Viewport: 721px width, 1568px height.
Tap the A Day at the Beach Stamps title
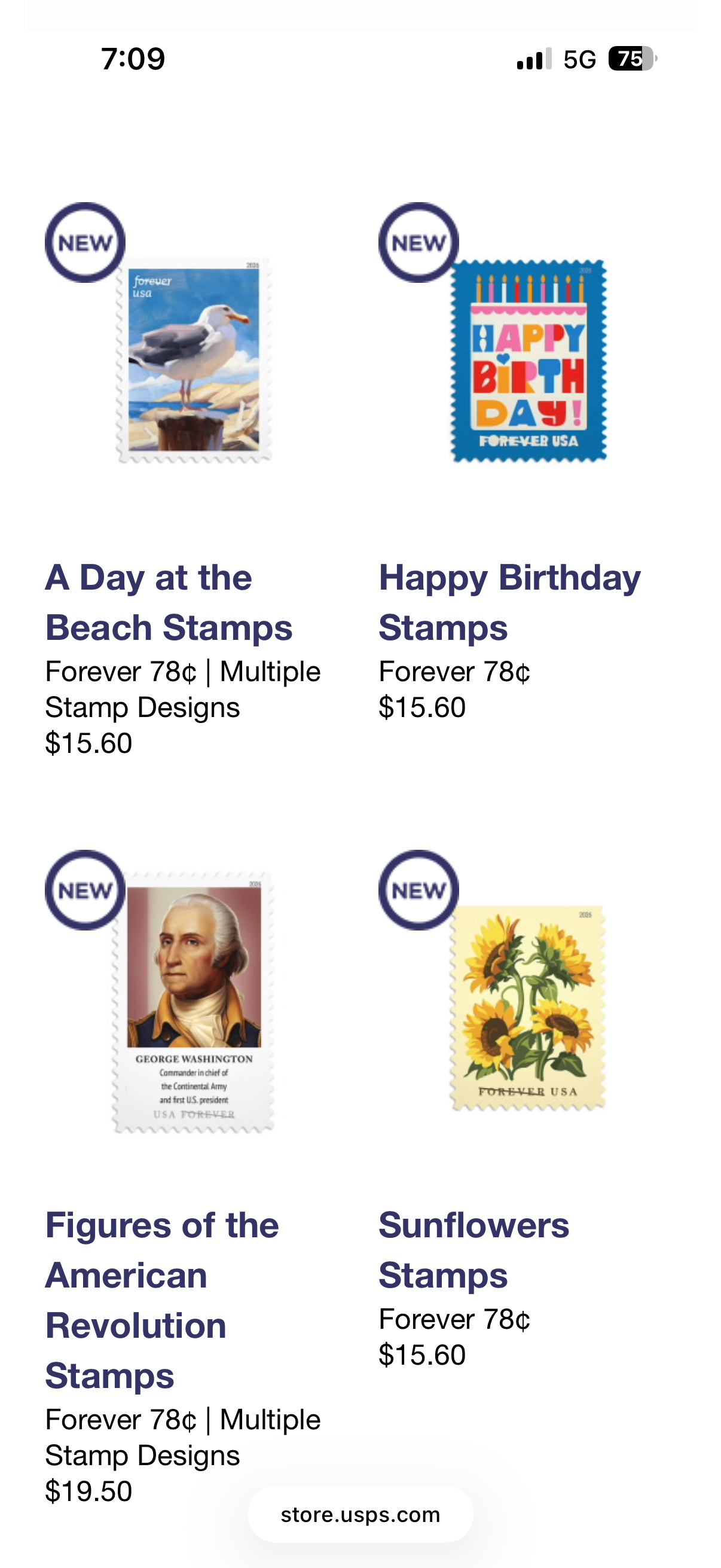tap(169, 602)
